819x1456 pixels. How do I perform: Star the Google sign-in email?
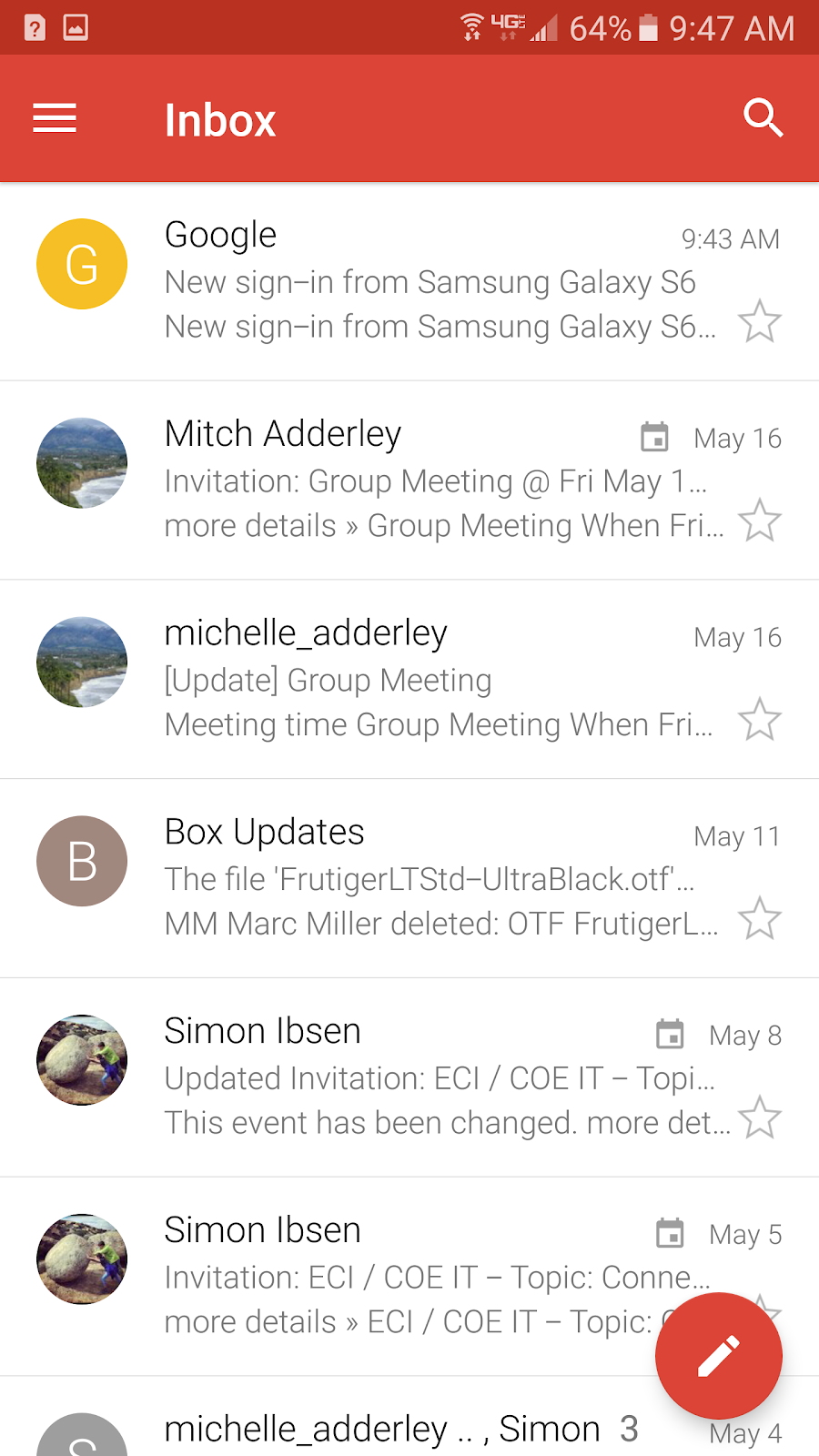pyautogui.click(x=759, y=321)
